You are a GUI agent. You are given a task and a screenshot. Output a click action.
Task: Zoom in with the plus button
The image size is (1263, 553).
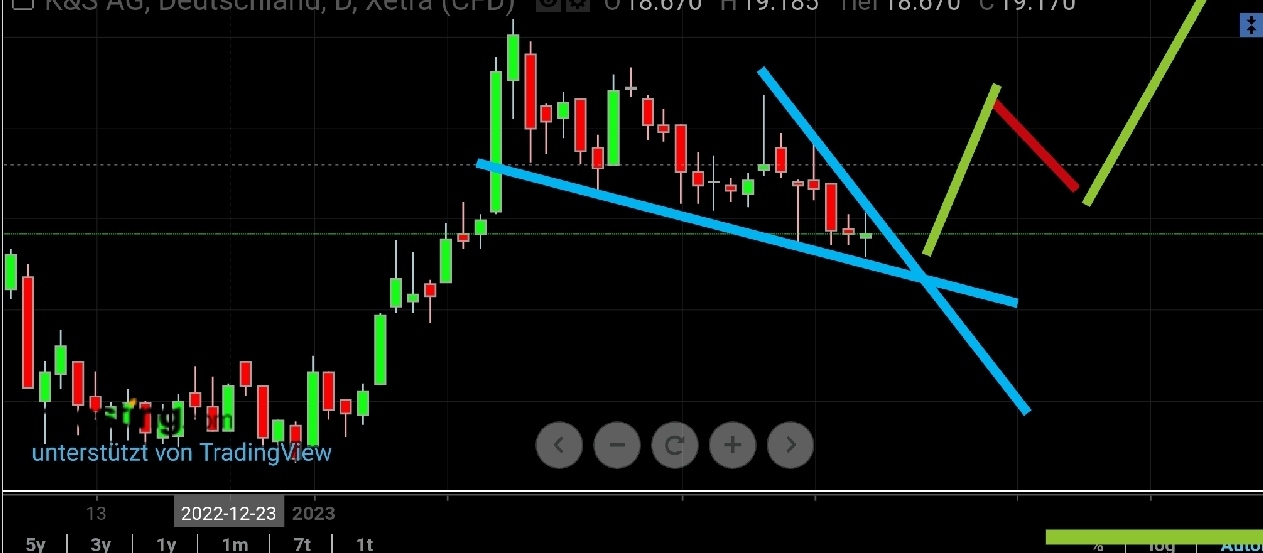click(x=733, y=445)
